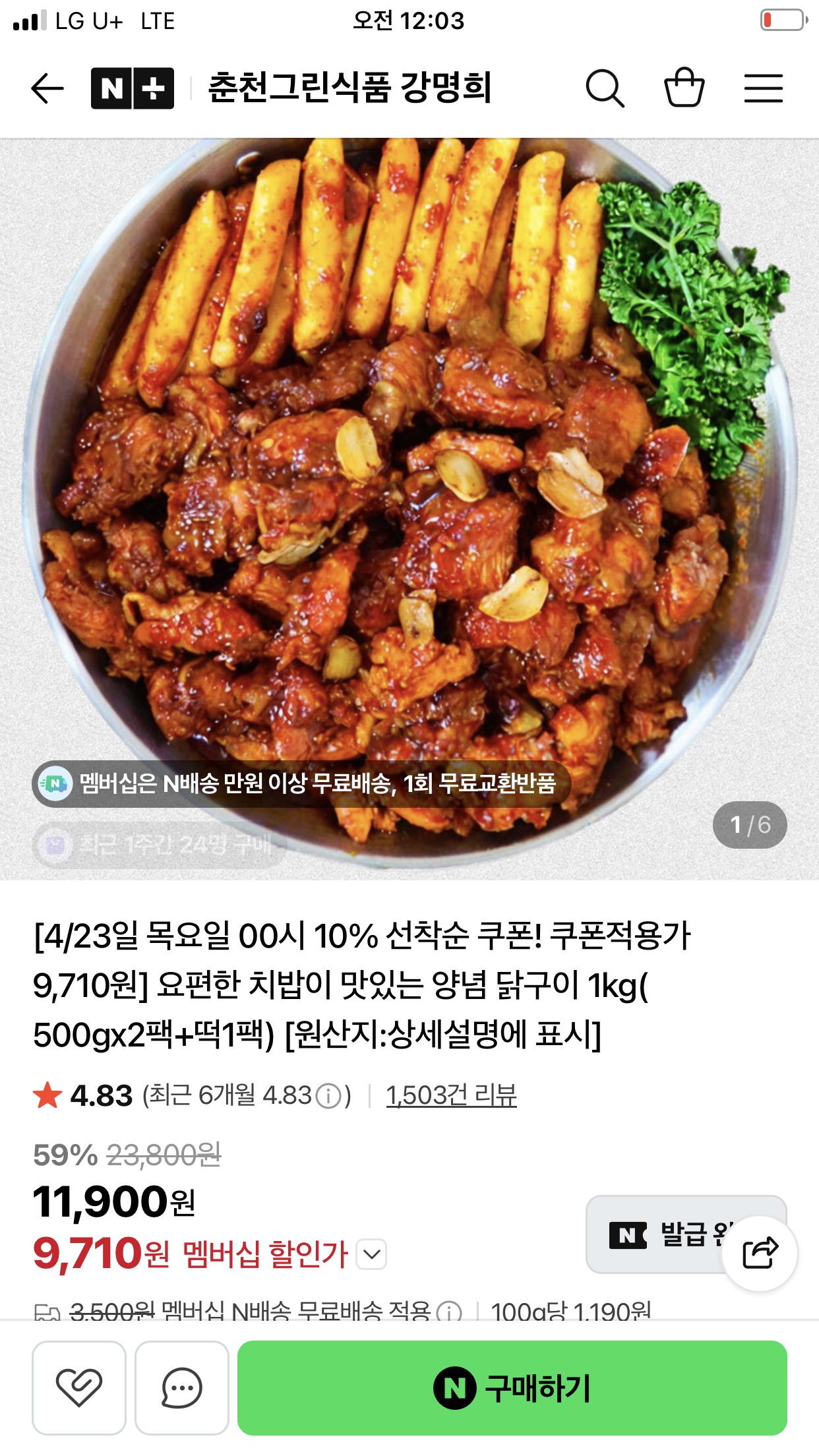Open the hamburger menu icon
The height and width of the screenshot is (1456, 819).
[x=763, y=88]
